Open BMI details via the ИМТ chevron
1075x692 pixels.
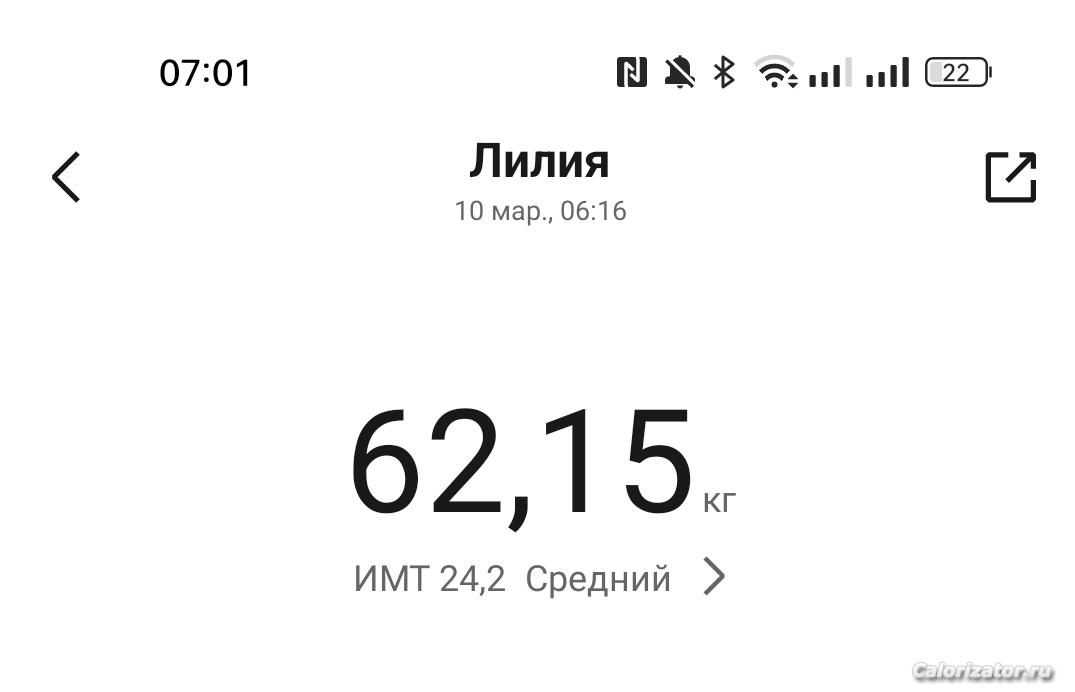pos(713,577)
